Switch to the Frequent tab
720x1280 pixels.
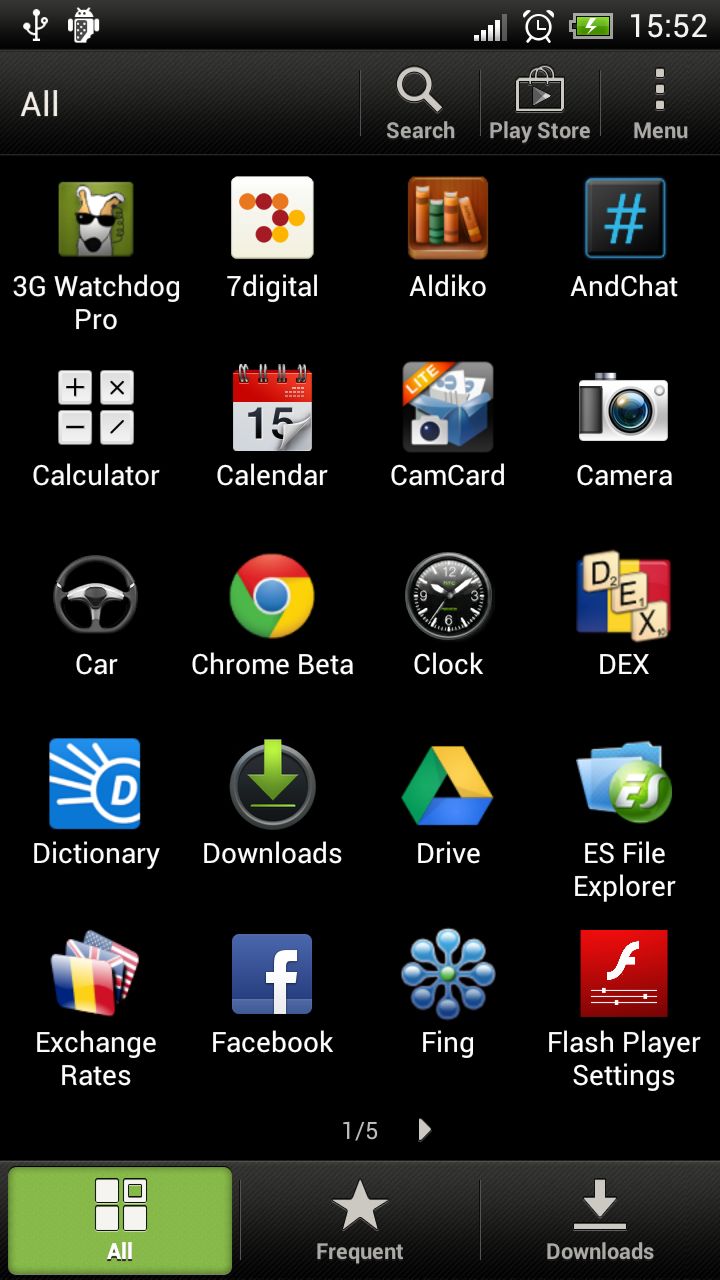point(360,1220)
